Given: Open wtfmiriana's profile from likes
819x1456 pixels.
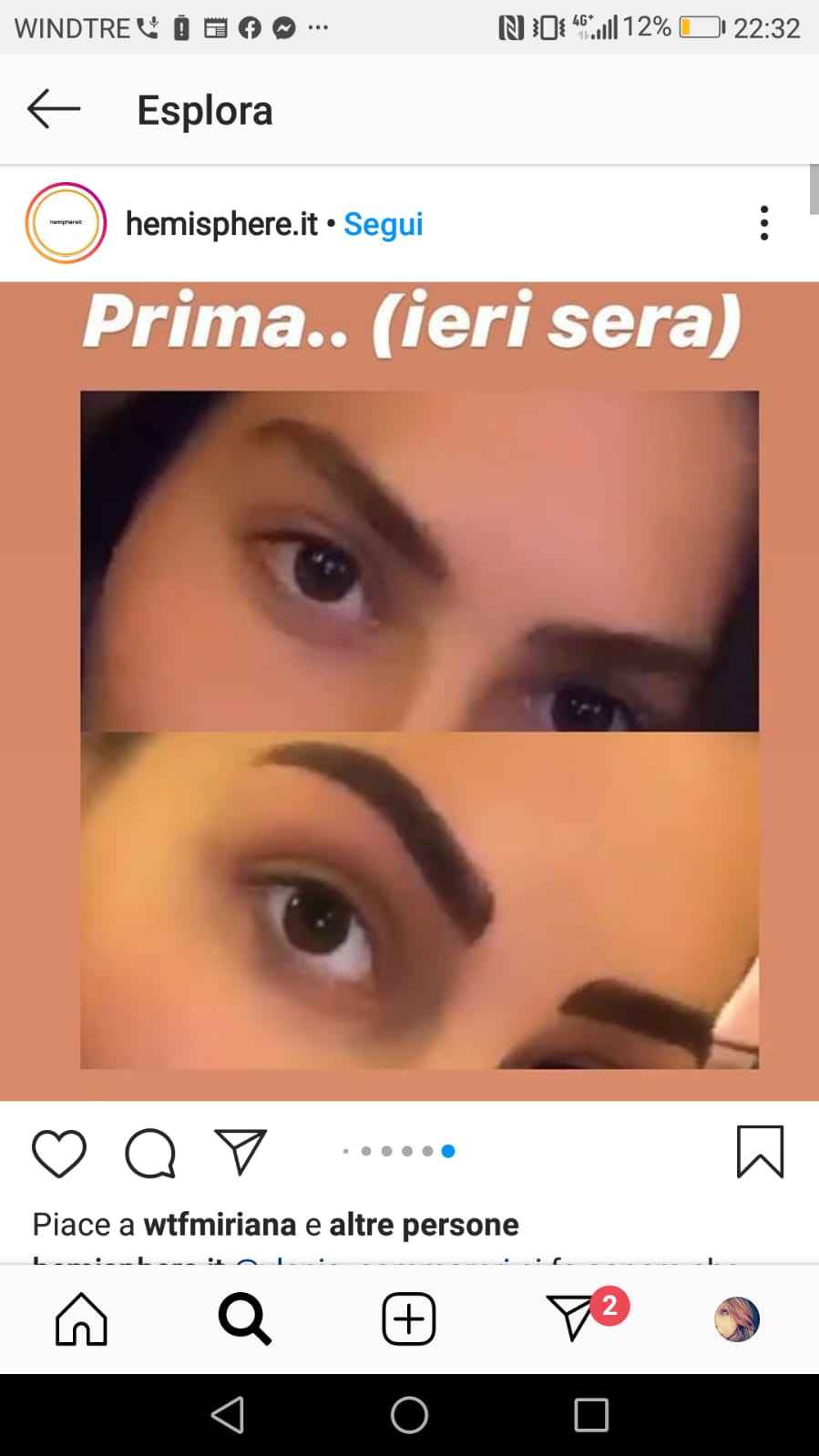Looking at the screenshot, I should pos(219,1225).
